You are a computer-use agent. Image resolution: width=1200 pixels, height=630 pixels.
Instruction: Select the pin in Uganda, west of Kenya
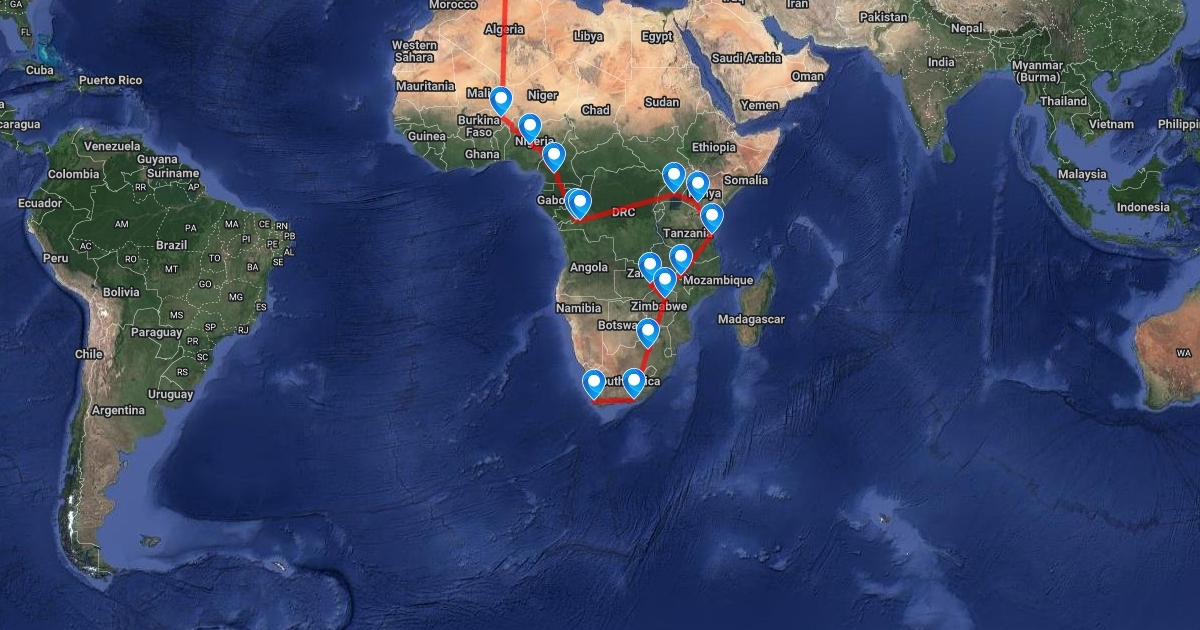tap(674, 176)
